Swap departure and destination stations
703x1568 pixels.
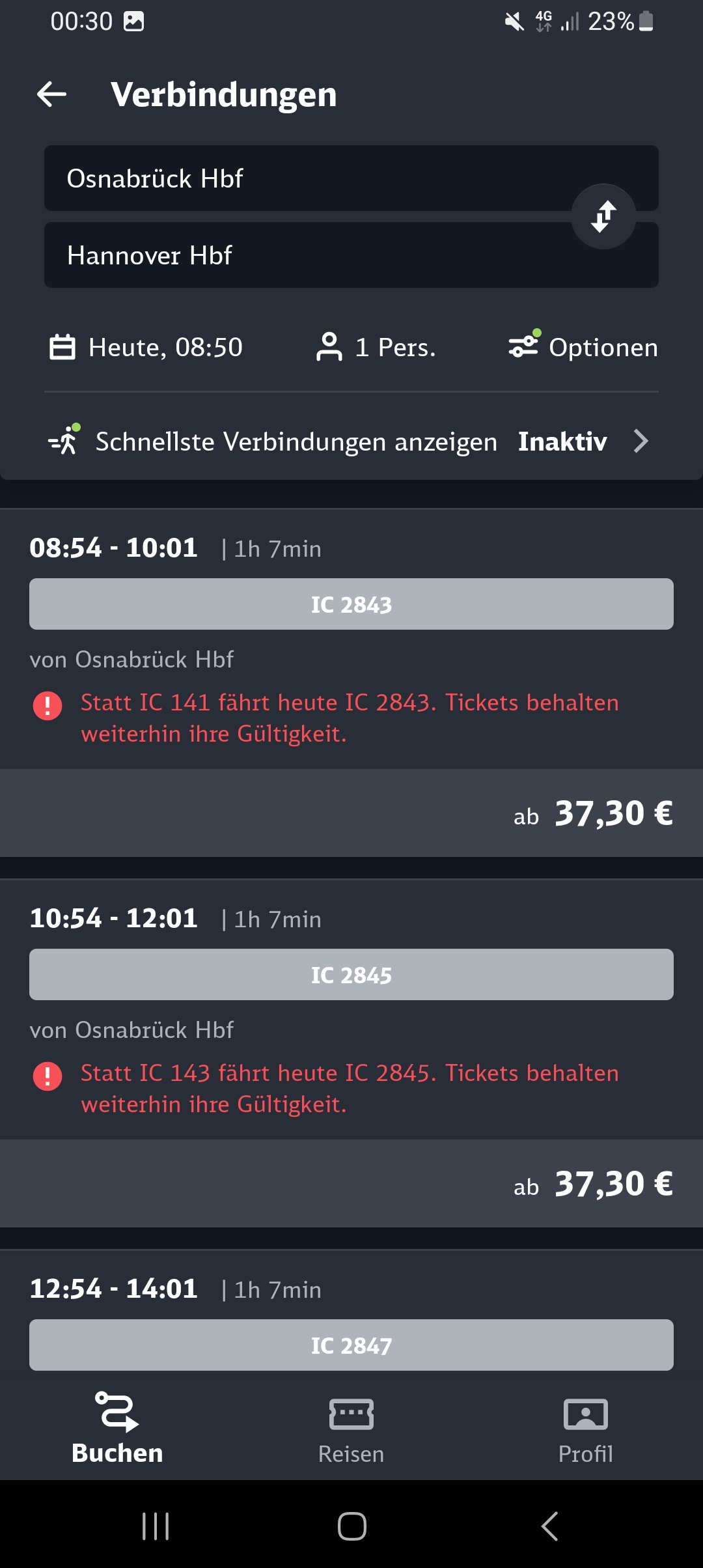point(603,216)
